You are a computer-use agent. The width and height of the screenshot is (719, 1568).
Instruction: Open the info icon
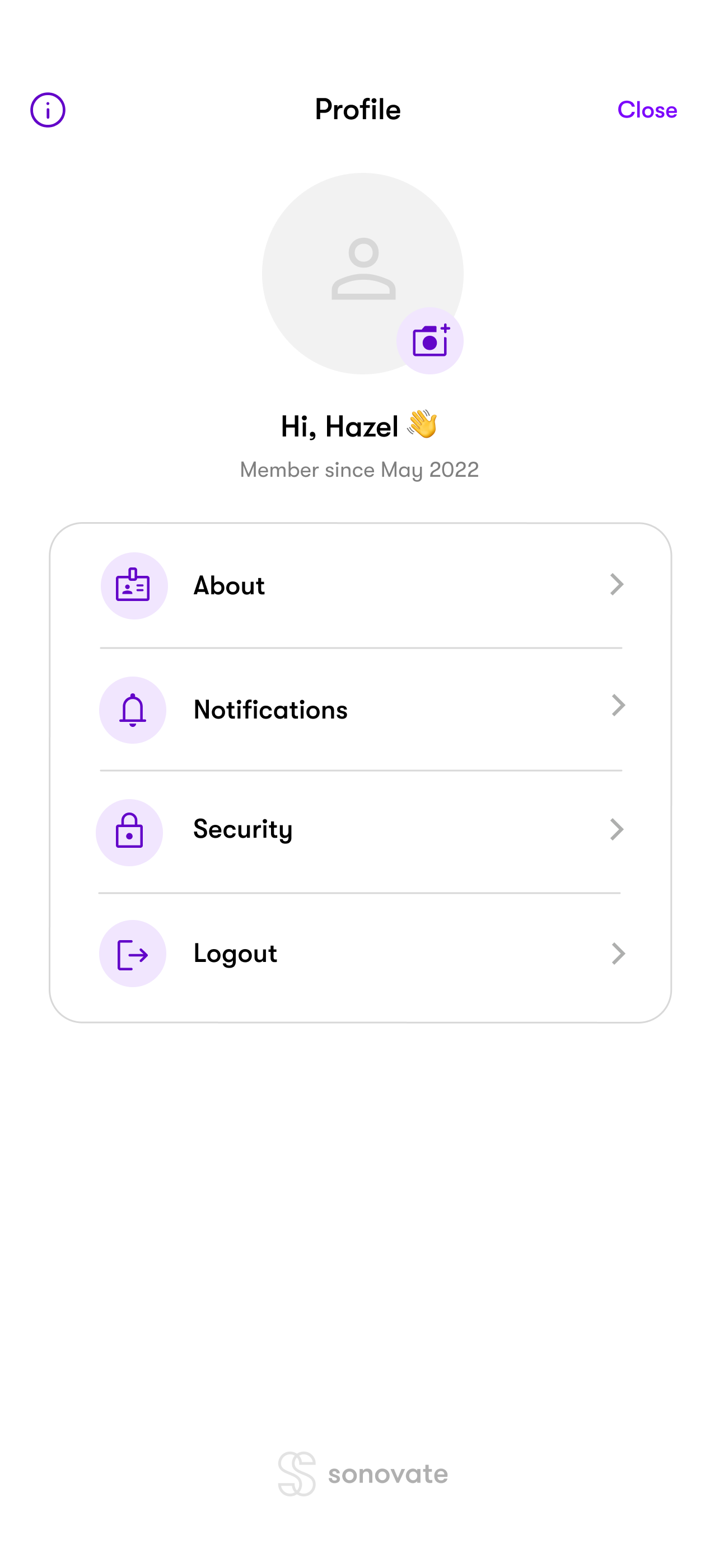(x=48, y=110)
